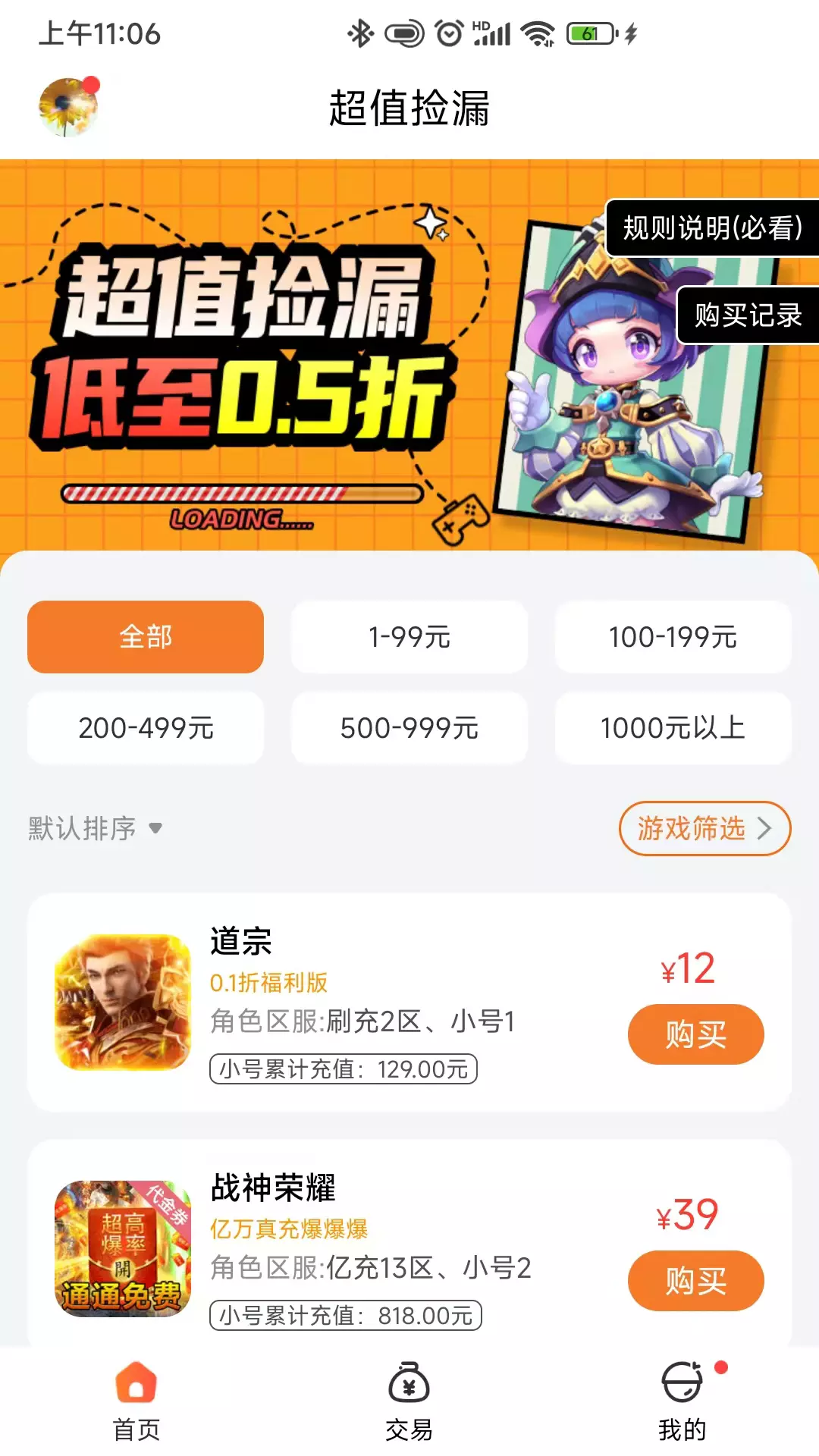Filter by 500-999元 price range
Image resolution: width=819 pixels, height=1456 pixels.
click(x=409, y=728)
